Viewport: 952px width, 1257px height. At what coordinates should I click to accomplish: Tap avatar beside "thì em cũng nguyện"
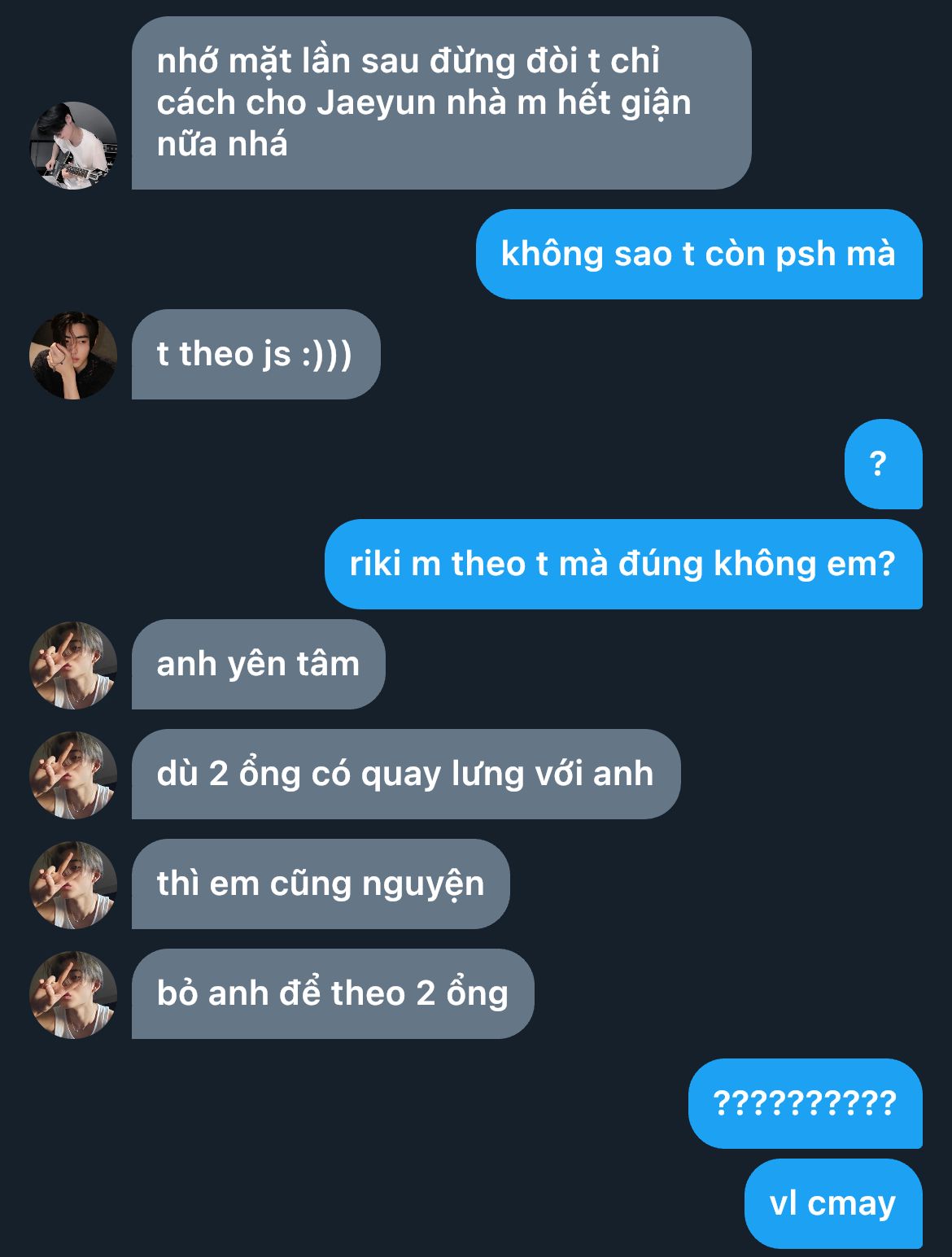pyautogui.click(x=73, y=885)
